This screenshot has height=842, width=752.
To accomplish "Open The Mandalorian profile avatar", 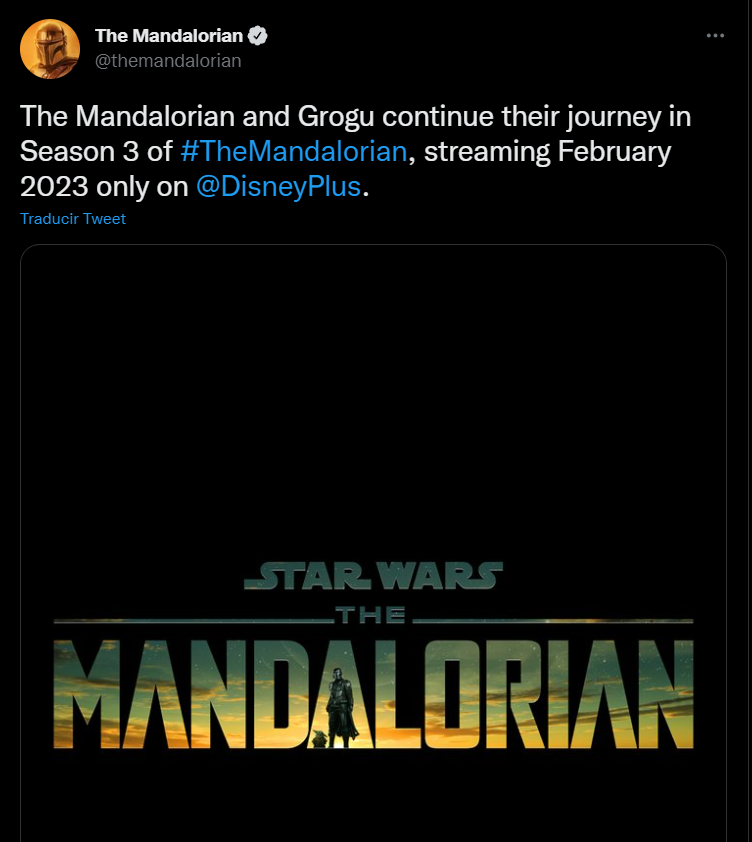I will 50,49.
